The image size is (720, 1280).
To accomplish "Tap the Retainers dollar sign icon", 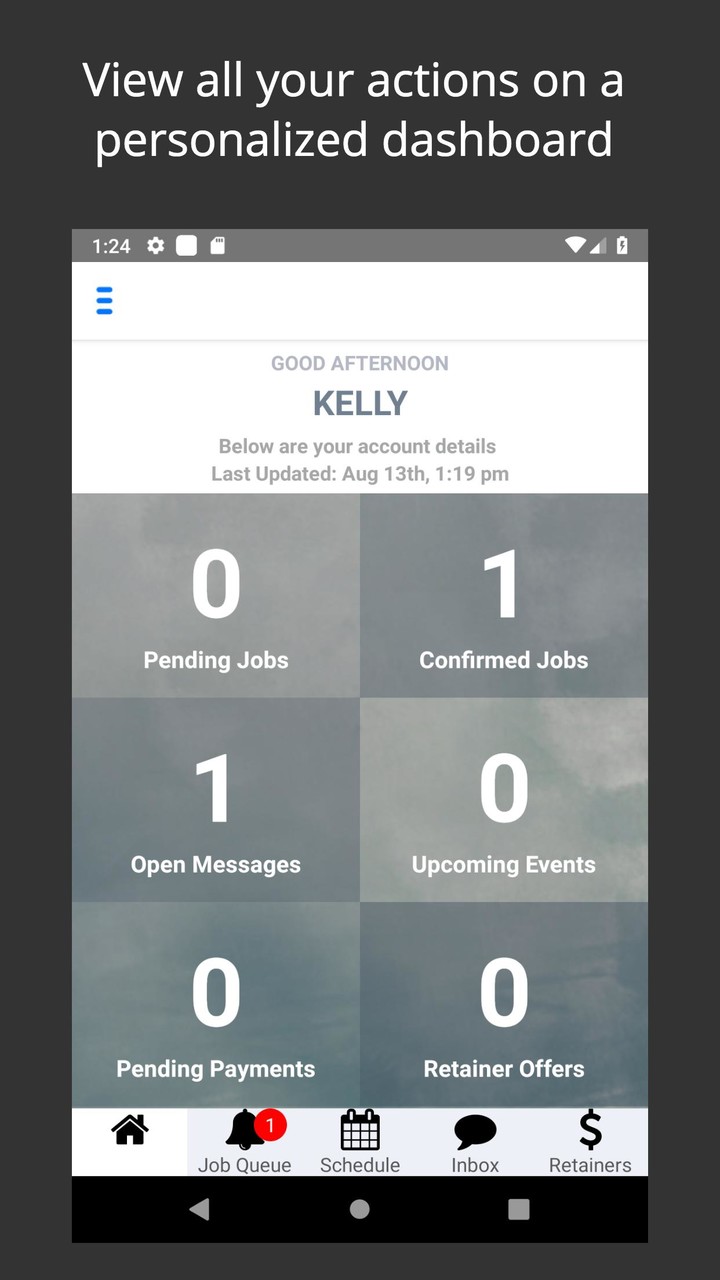I will [x=590, y=1130].
